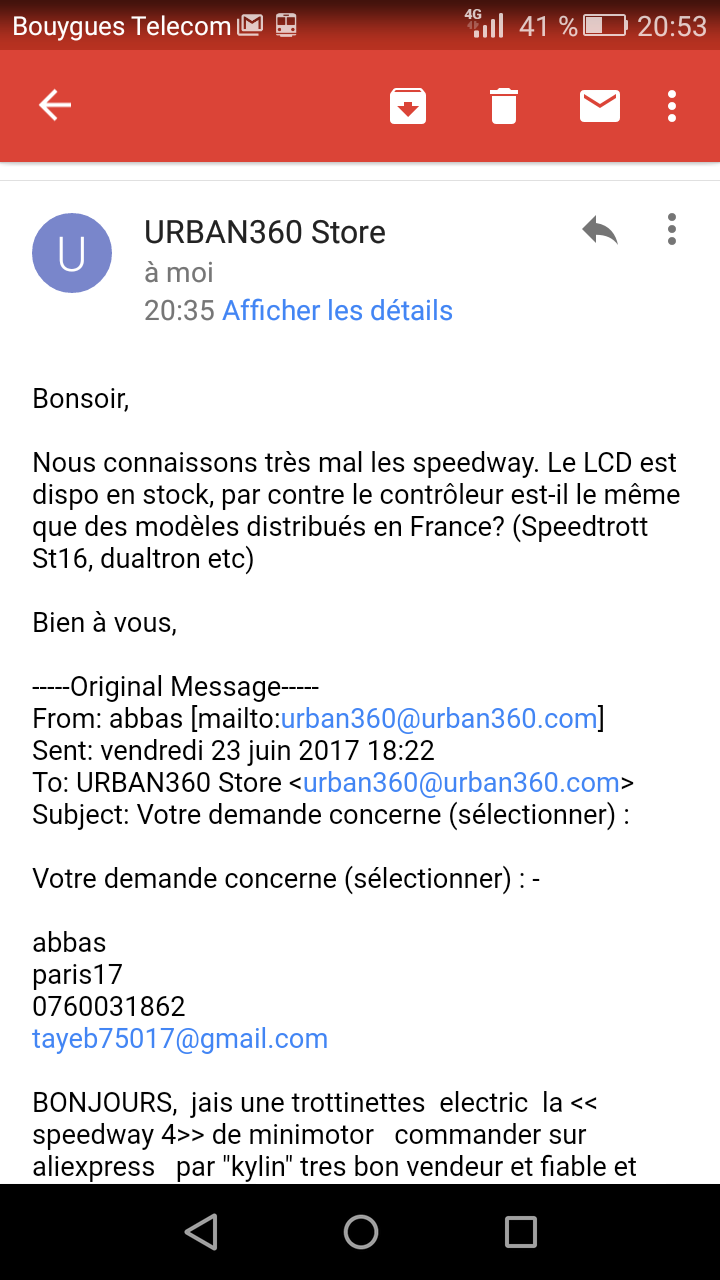Open recent apps from the navigation bar

point(521,1232)
